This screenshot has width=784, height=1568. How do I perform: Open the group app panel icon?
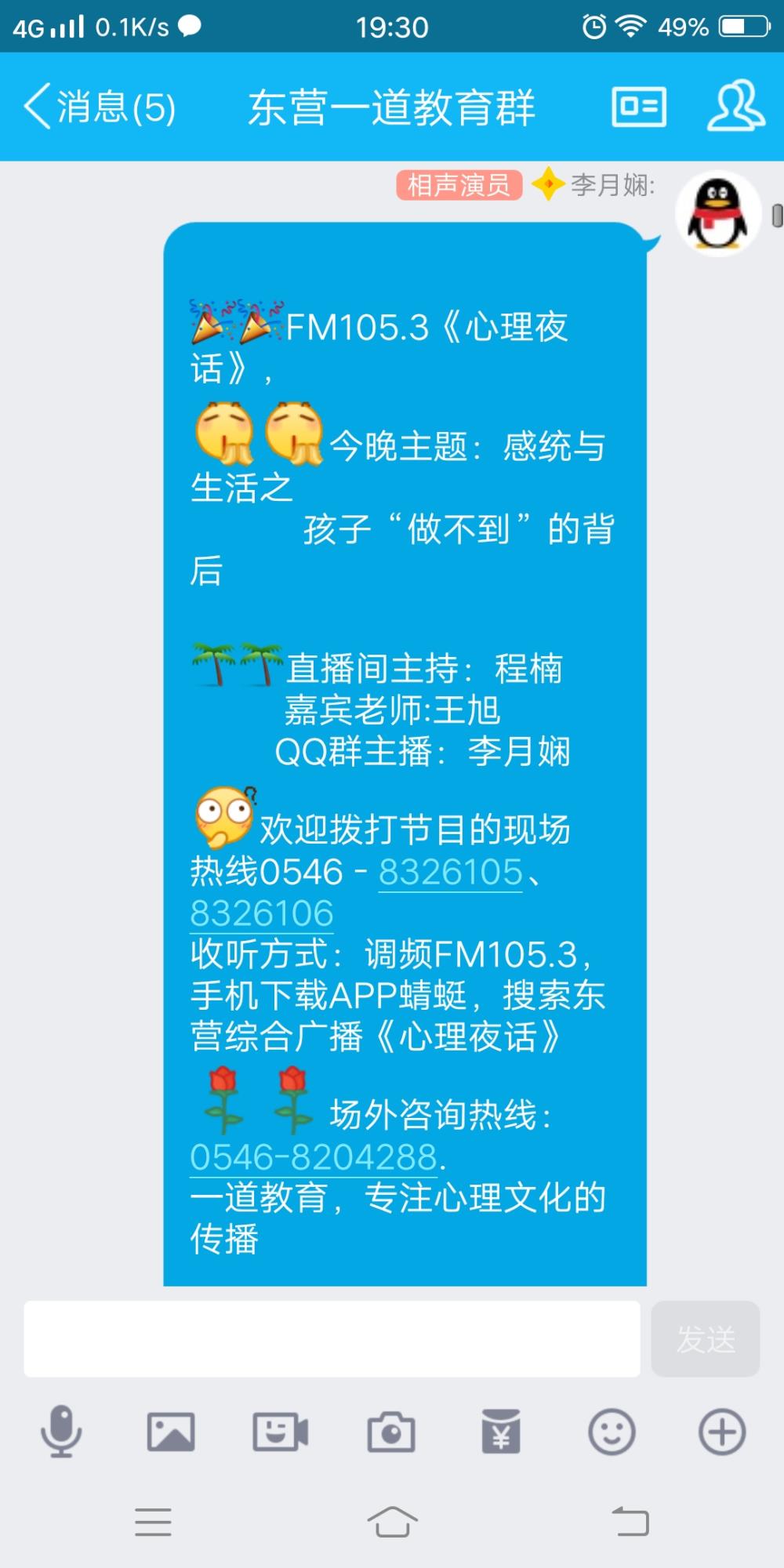tap(639, 107)
